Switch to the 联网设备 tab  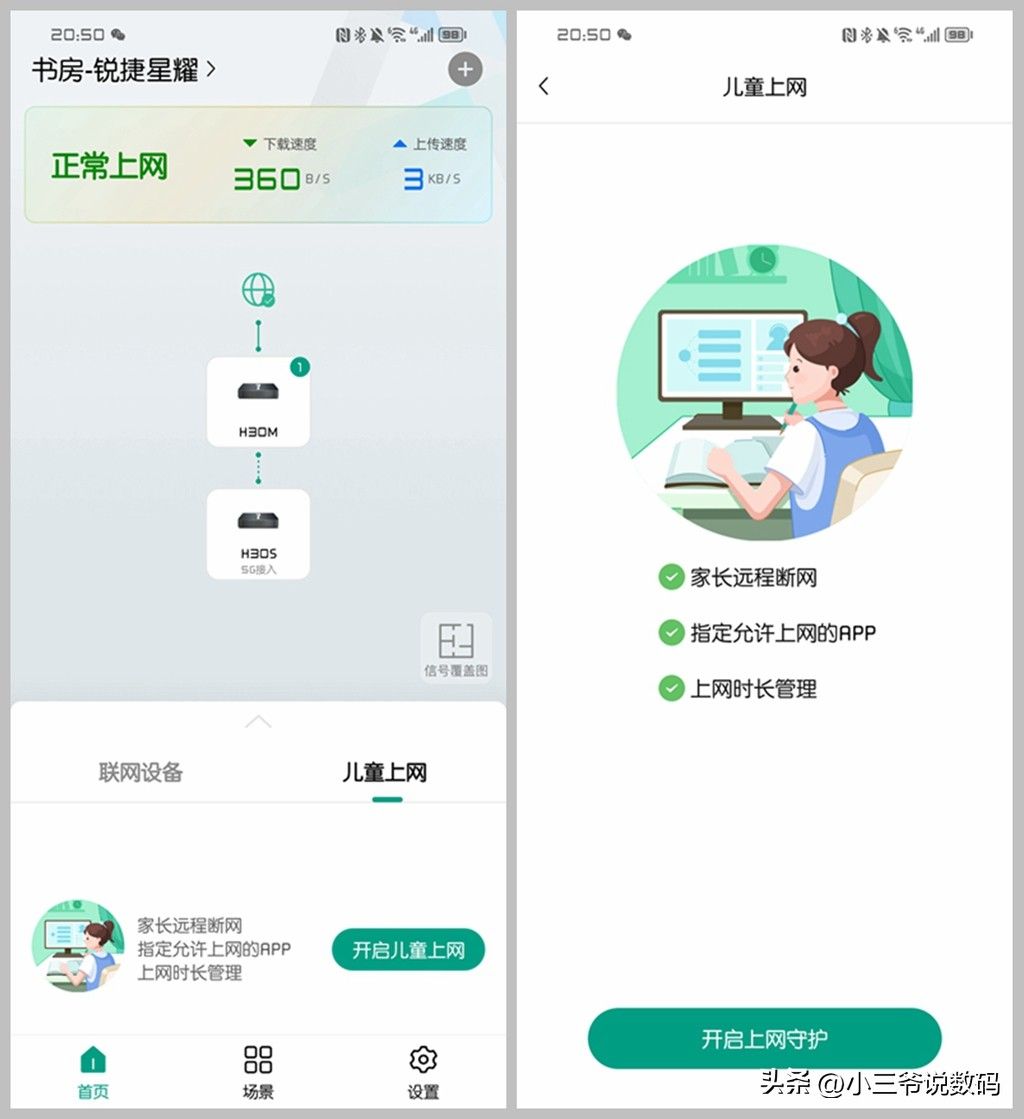tap(141, 772)
